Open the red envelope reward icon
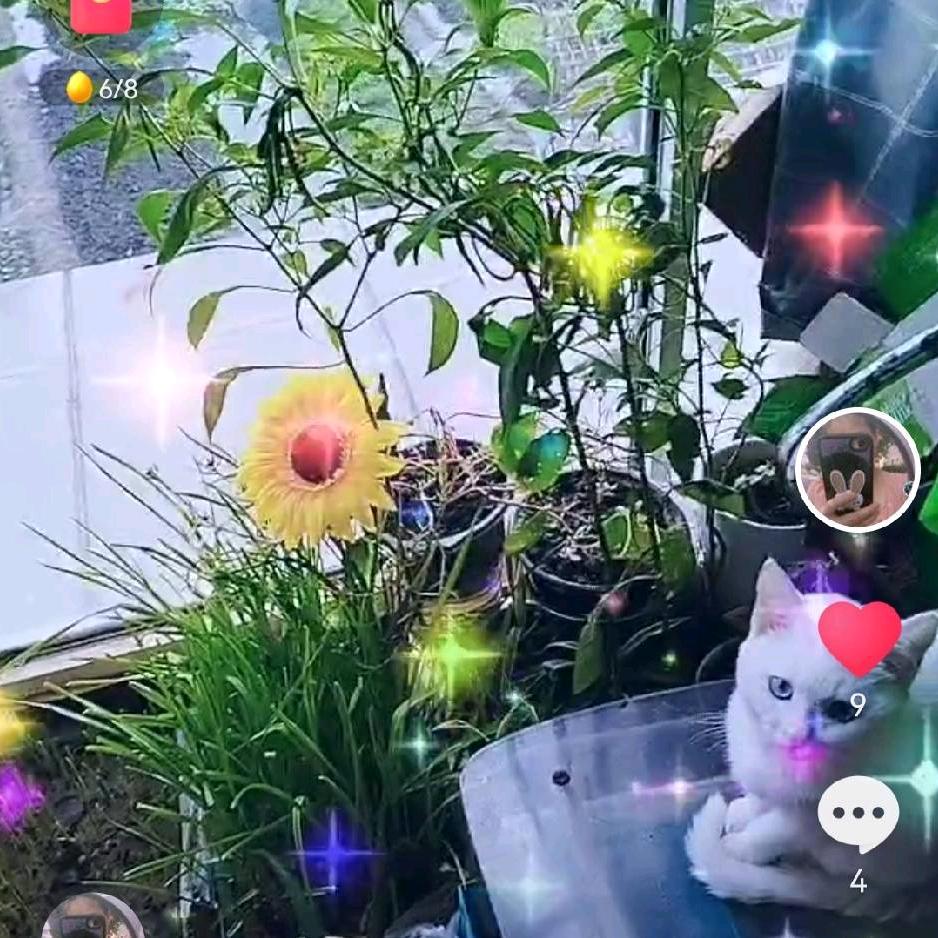 100,16
